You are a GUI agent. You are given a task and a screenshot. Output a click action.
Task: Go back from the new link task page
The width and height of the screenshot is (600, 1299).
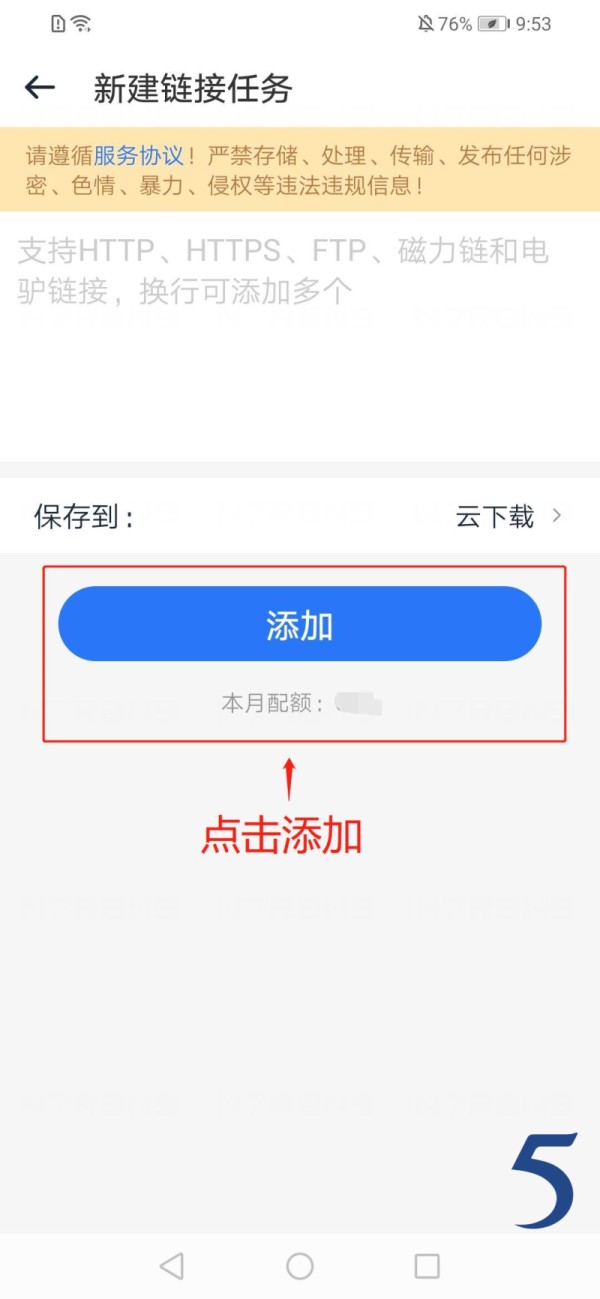(40, 88)
